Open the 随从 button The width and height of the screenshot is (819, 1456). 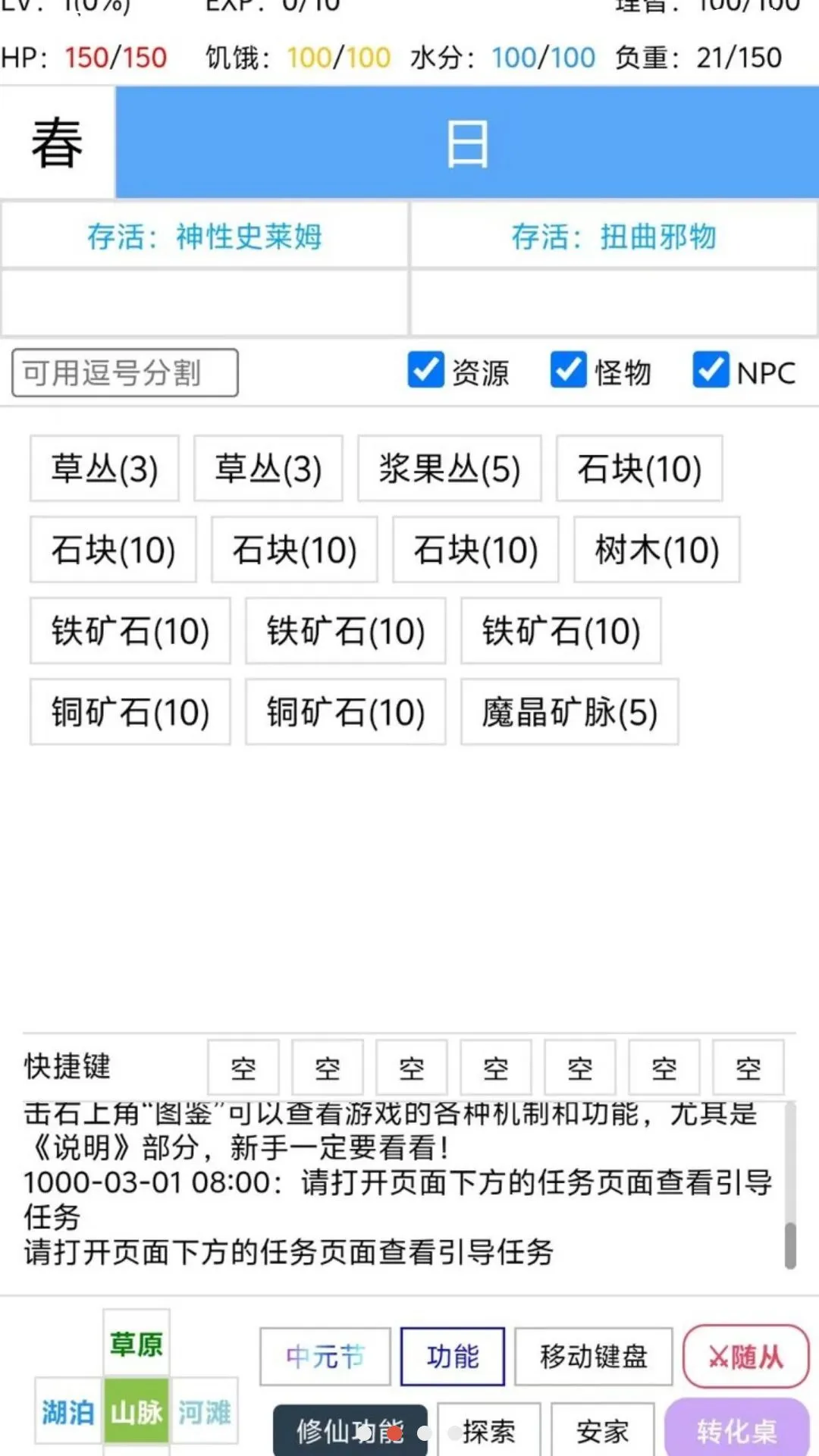point(746,1356)
